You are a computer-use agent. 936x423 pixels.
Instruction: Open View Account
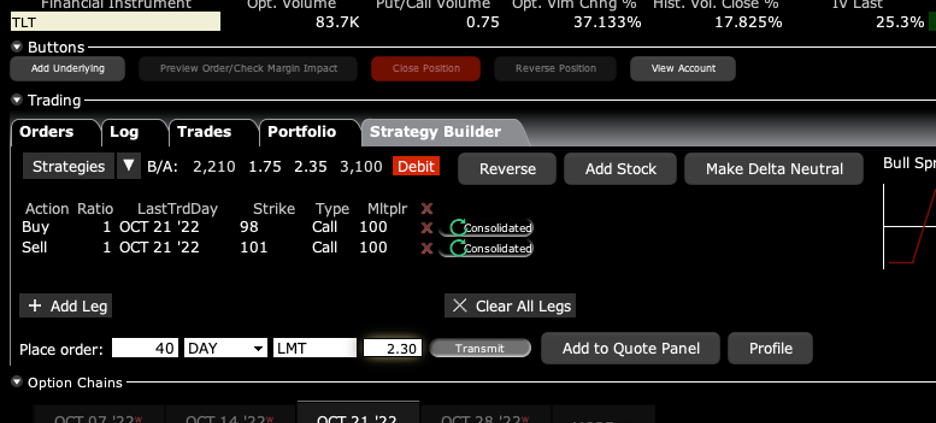pyautogui.click(x=683, y=68)
